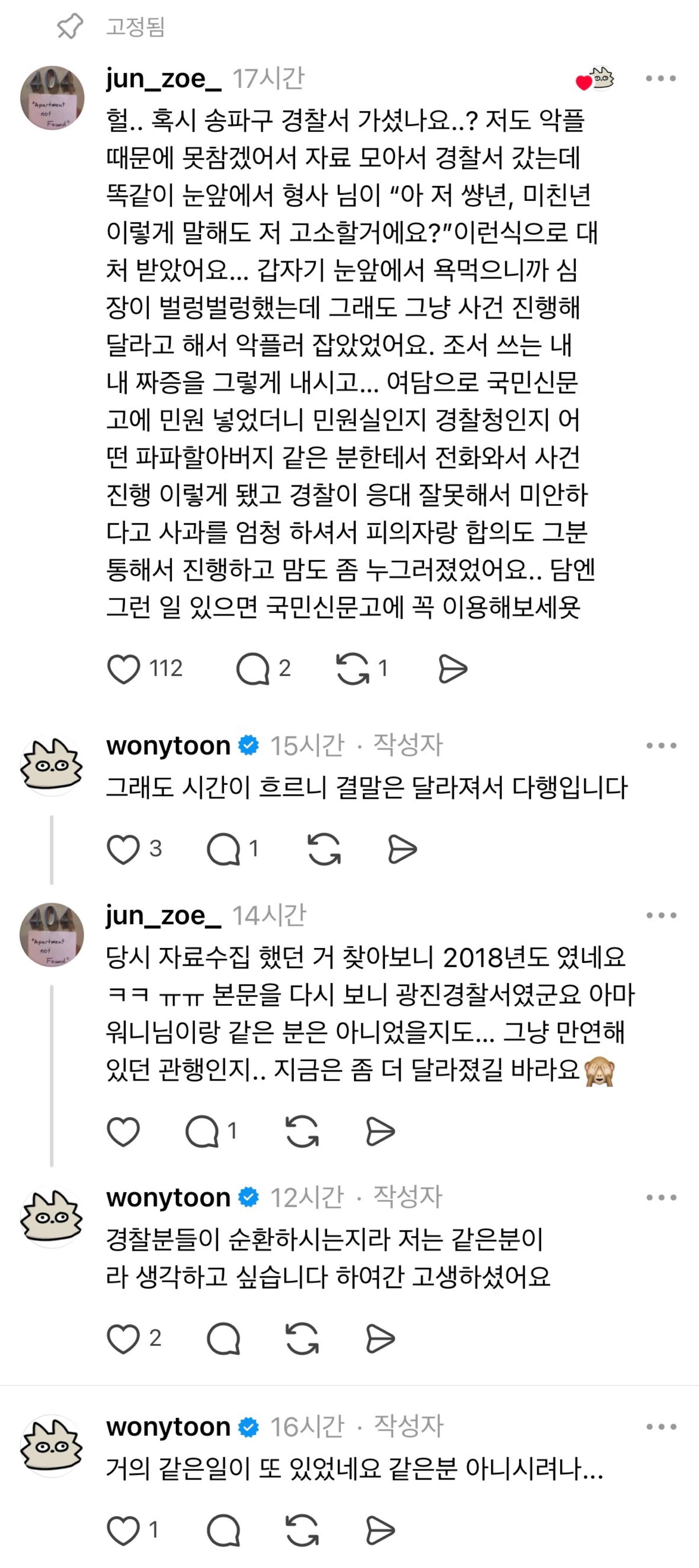The height and width of the screenshot is (1568, 699).
Task: Open more options on wonytoon's 12시간 reply
Action: [661, 1197]
